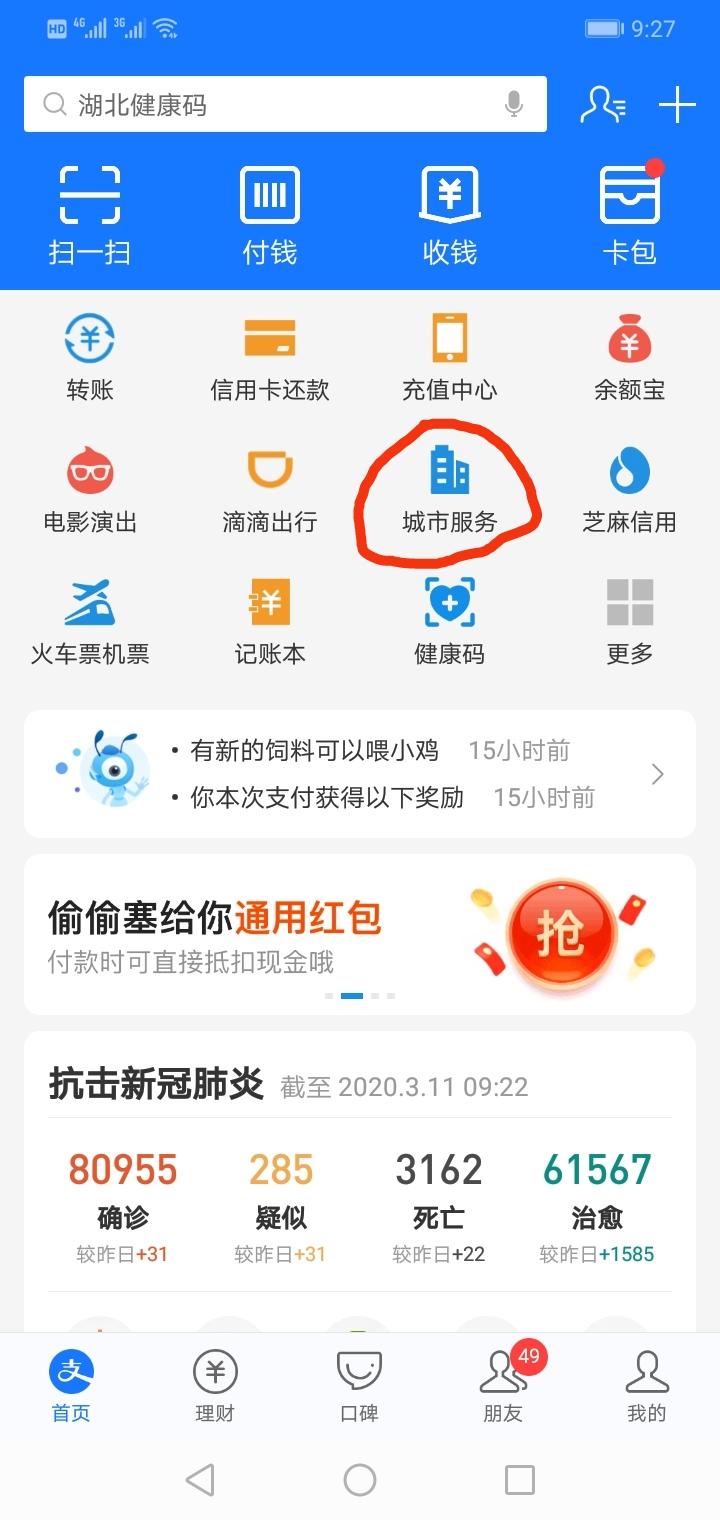
Task: Open 收钱 receive money
Action: point(450,215)
